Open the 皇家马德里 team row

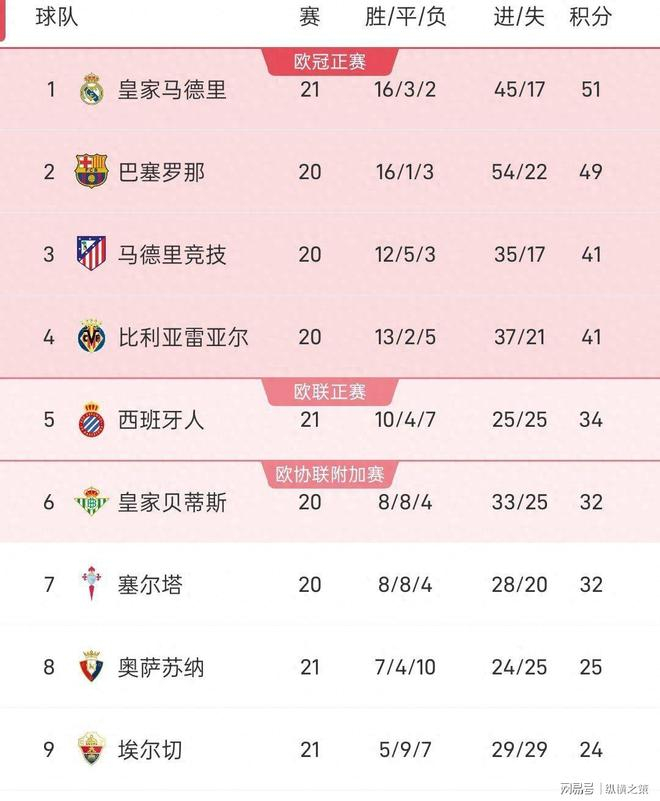tap(330, 89)
